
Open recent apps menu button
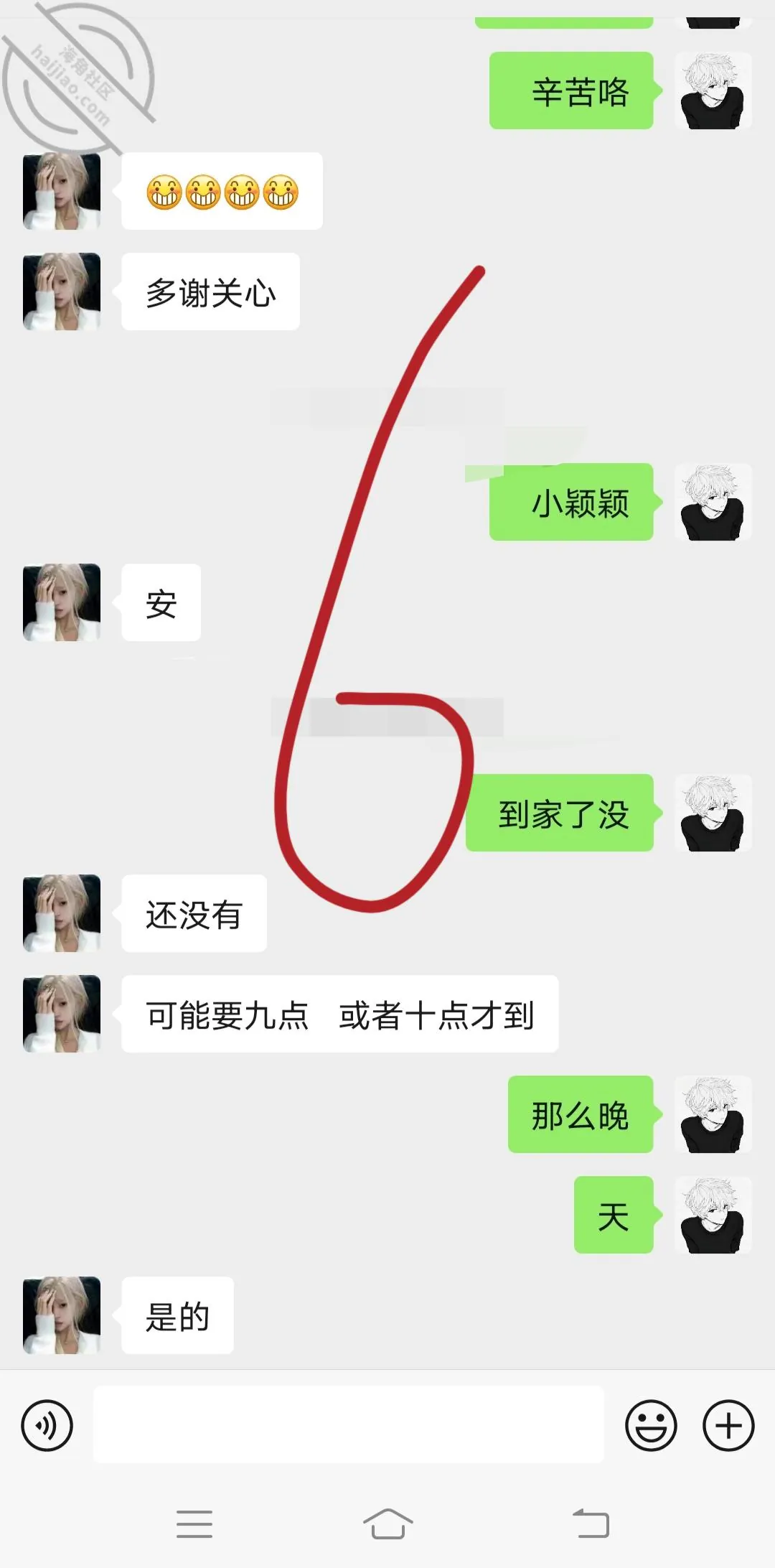(194, 1523)
